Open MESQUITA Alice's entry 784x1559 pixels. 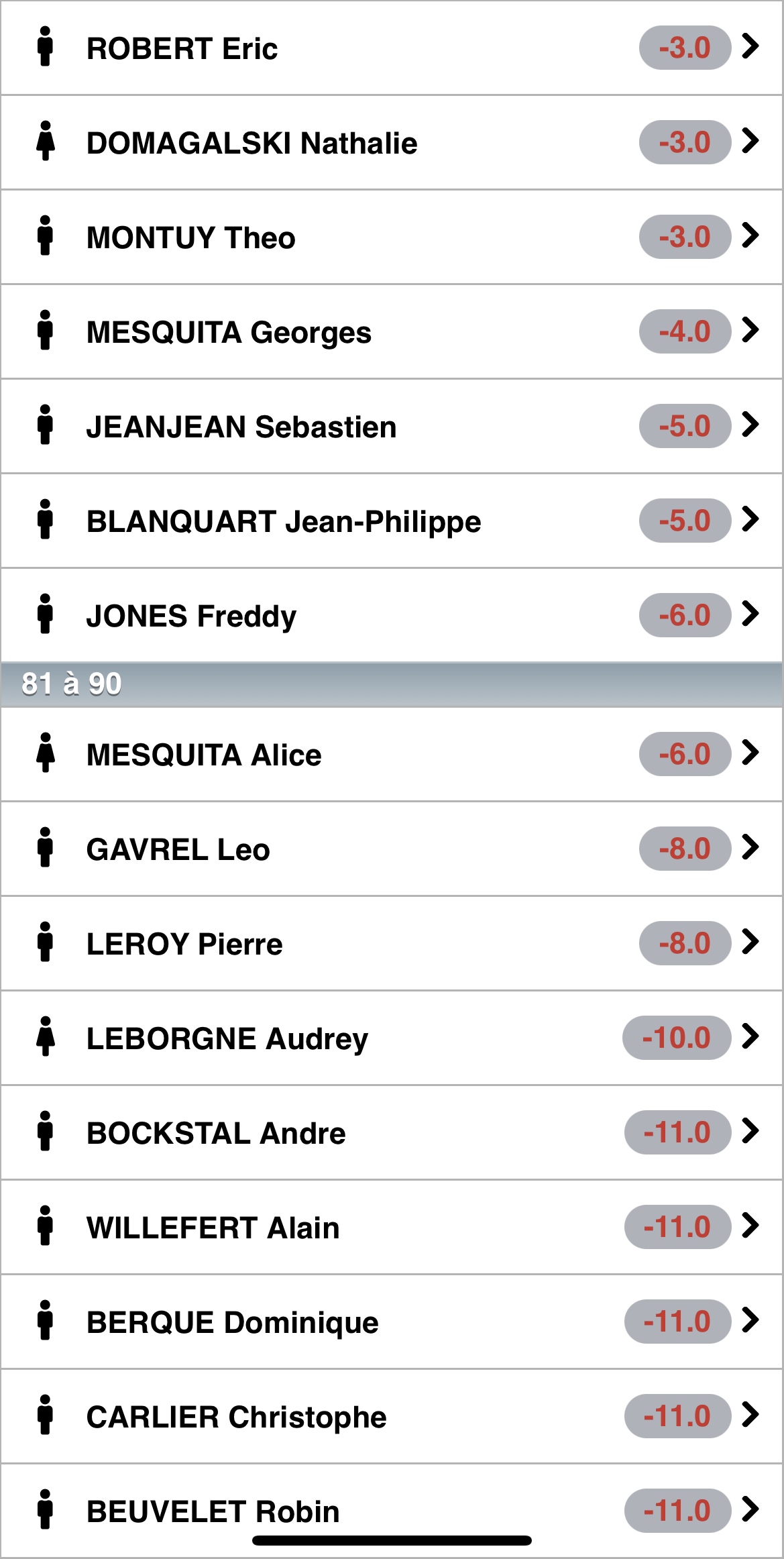392,754
